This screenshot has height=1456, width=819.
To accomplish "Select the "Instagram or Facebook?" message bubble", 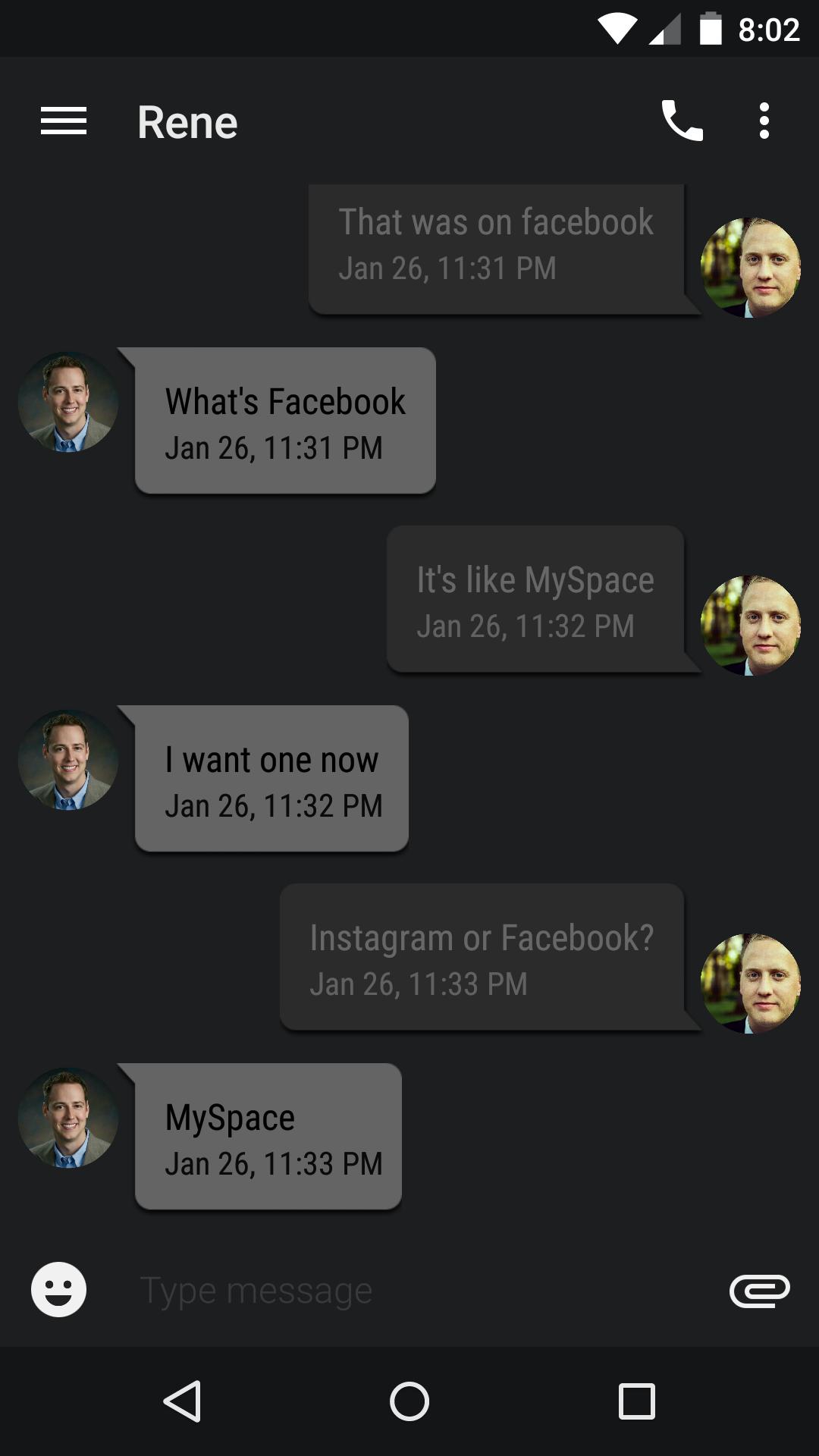I will [x=482, y=957].
